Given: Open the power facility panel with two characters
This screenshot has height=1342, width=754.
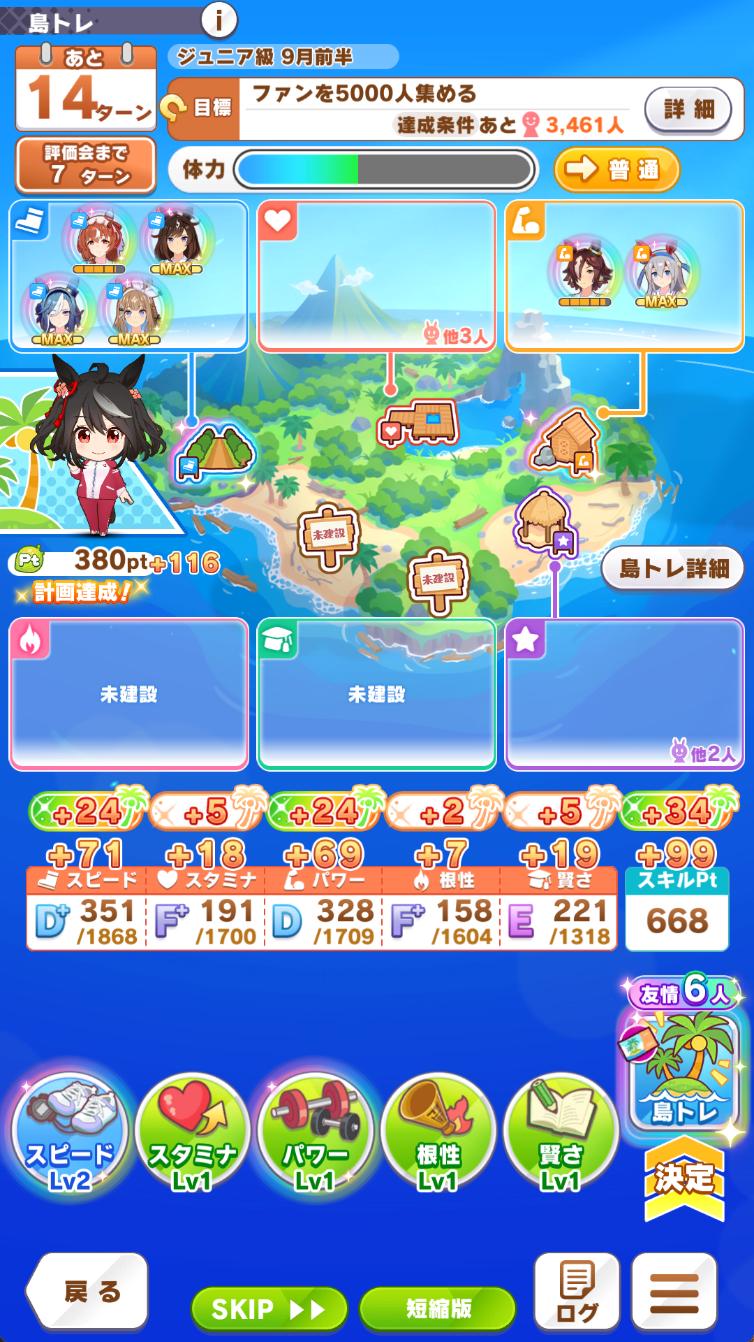Looking at the screenshot, I should click(624, 275).
